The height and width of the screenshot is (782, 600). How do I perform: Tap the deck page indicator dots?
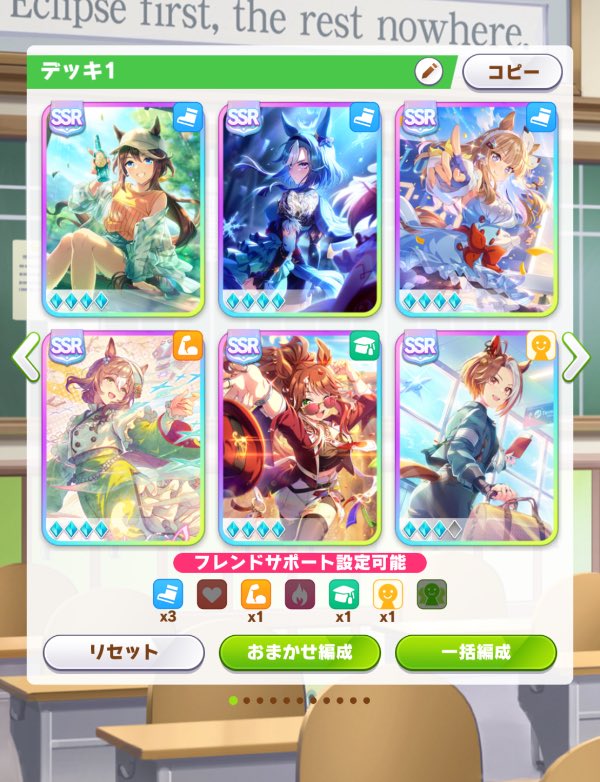(x=299, y=701)
